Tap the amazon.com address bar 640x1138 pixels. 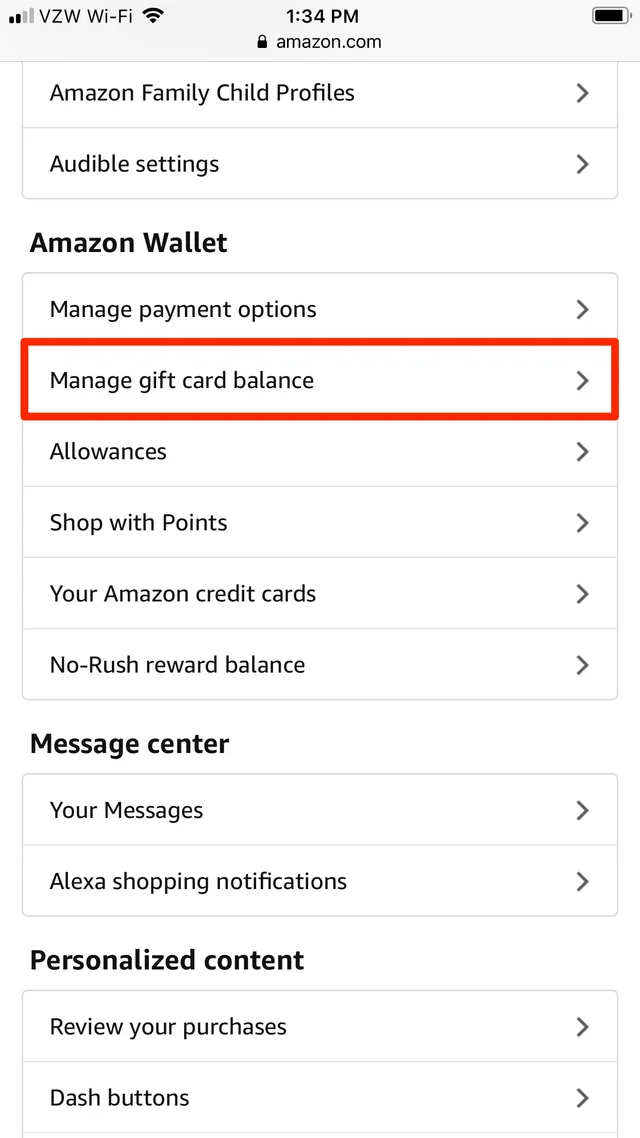[x=319, y=42]
